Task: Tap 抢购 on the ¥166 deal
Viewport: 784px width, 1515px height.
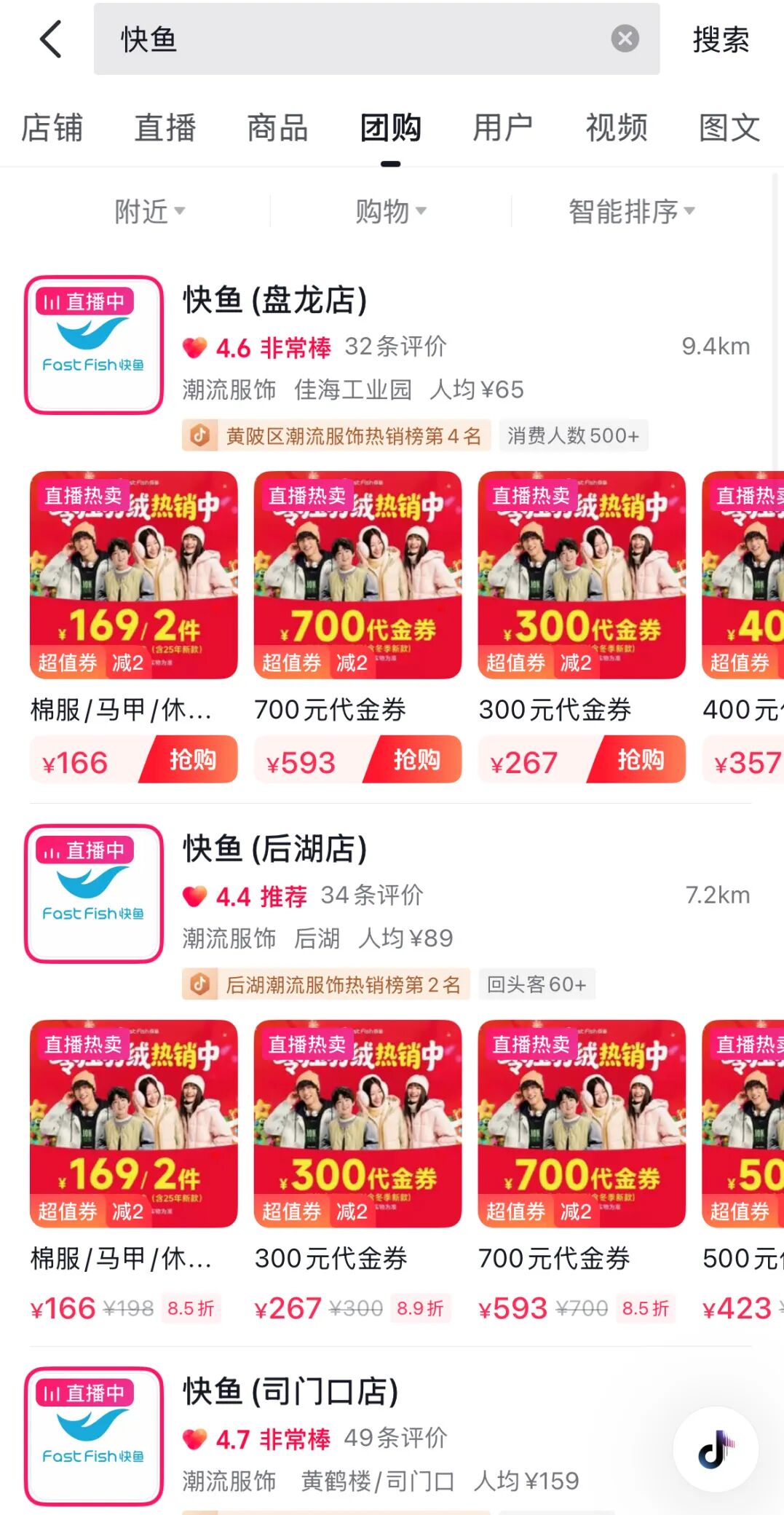Action: [192, 759]
